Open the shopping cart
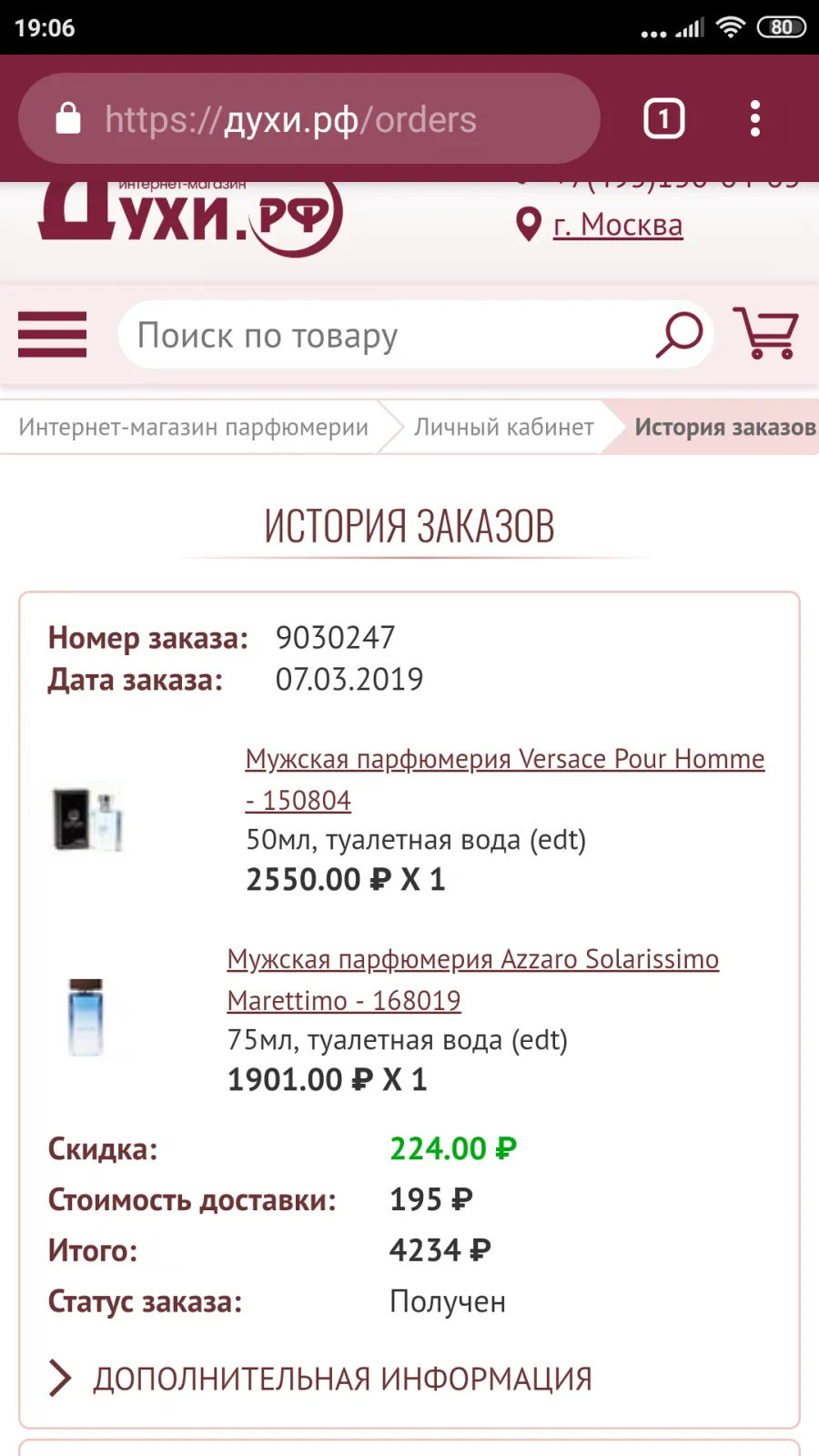This screenshot has height=1456, width=819. 766,333
